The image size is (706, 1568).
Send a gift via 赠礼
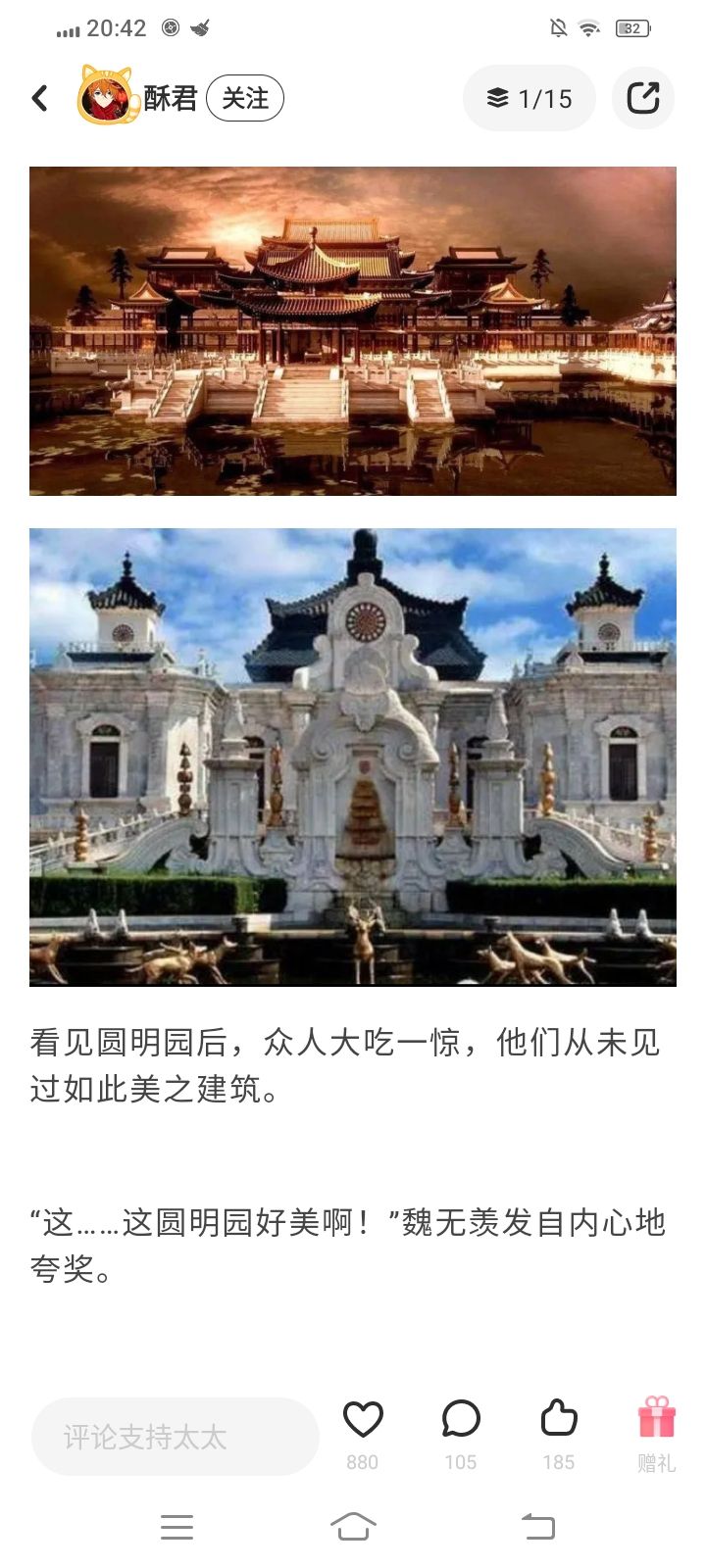[656, 1435]
